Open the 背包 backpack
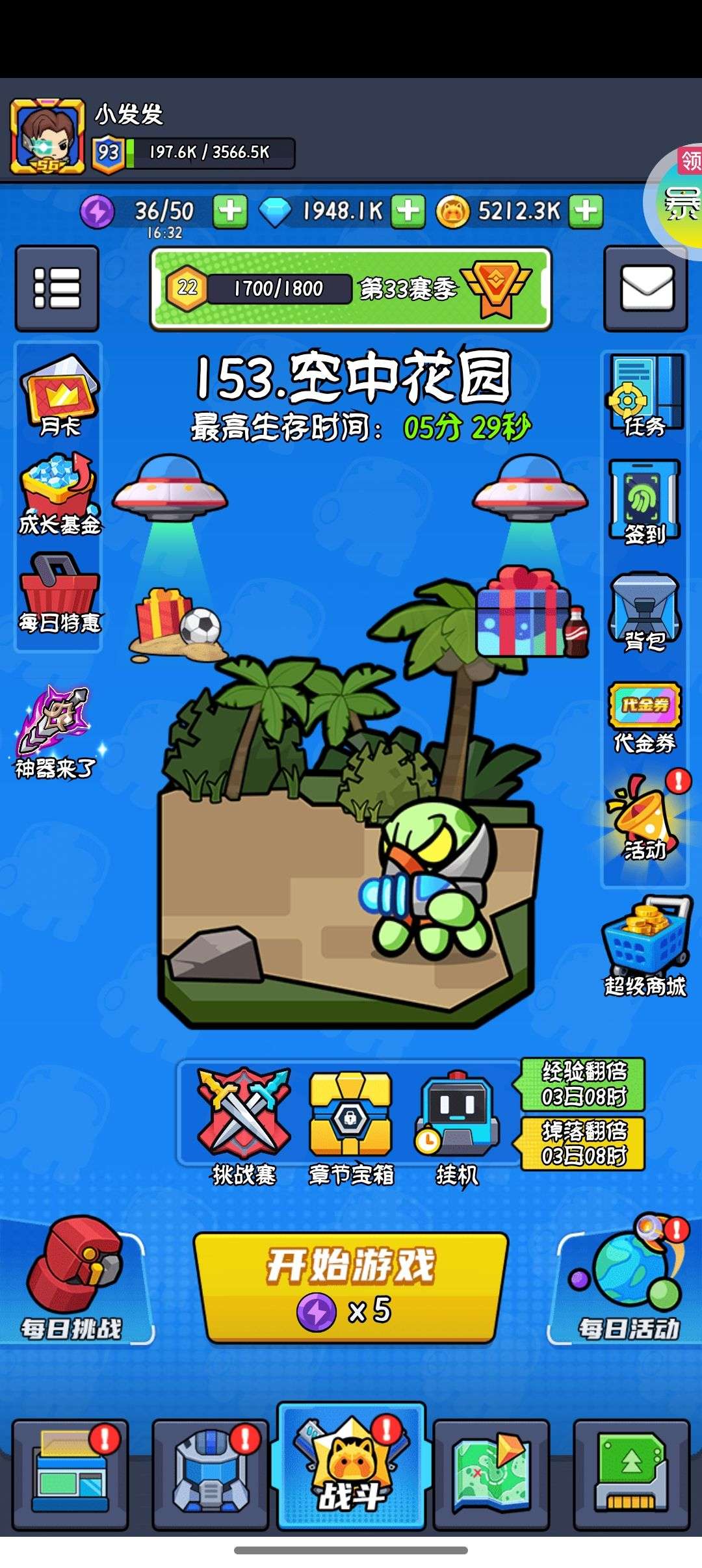702x1568 pixels. click(645, 612)
